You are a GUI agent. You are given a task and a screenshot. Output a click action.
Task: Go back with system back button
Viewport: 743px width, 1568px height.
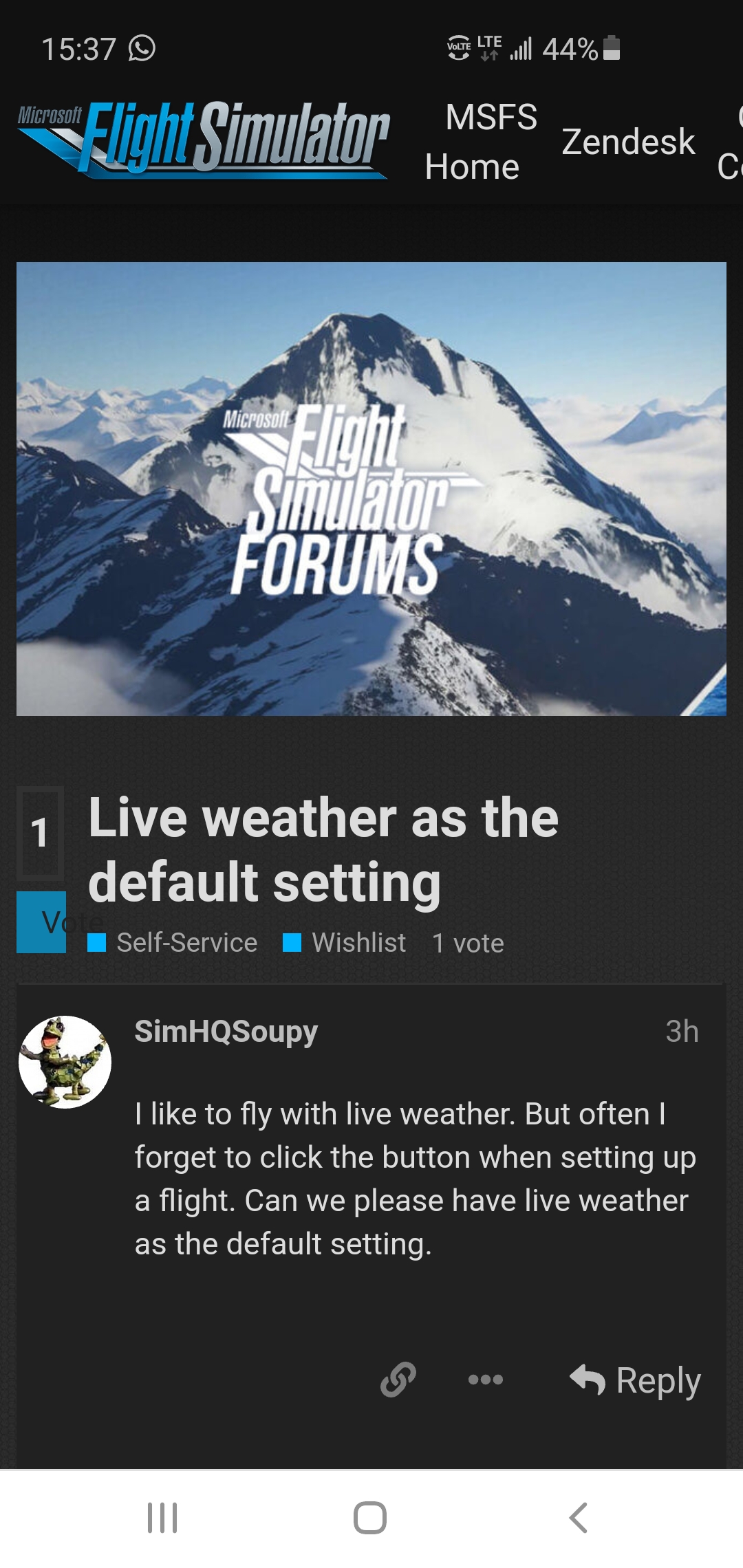tap(579, 1518)
